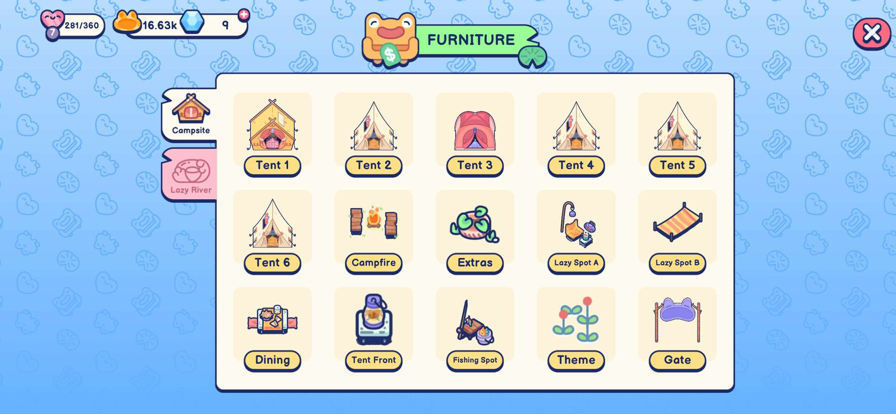Image resolution: width=896 pixels, height=414 pixels.
Task: Switch to the Lazy River tab
Action: pos(190,175)
